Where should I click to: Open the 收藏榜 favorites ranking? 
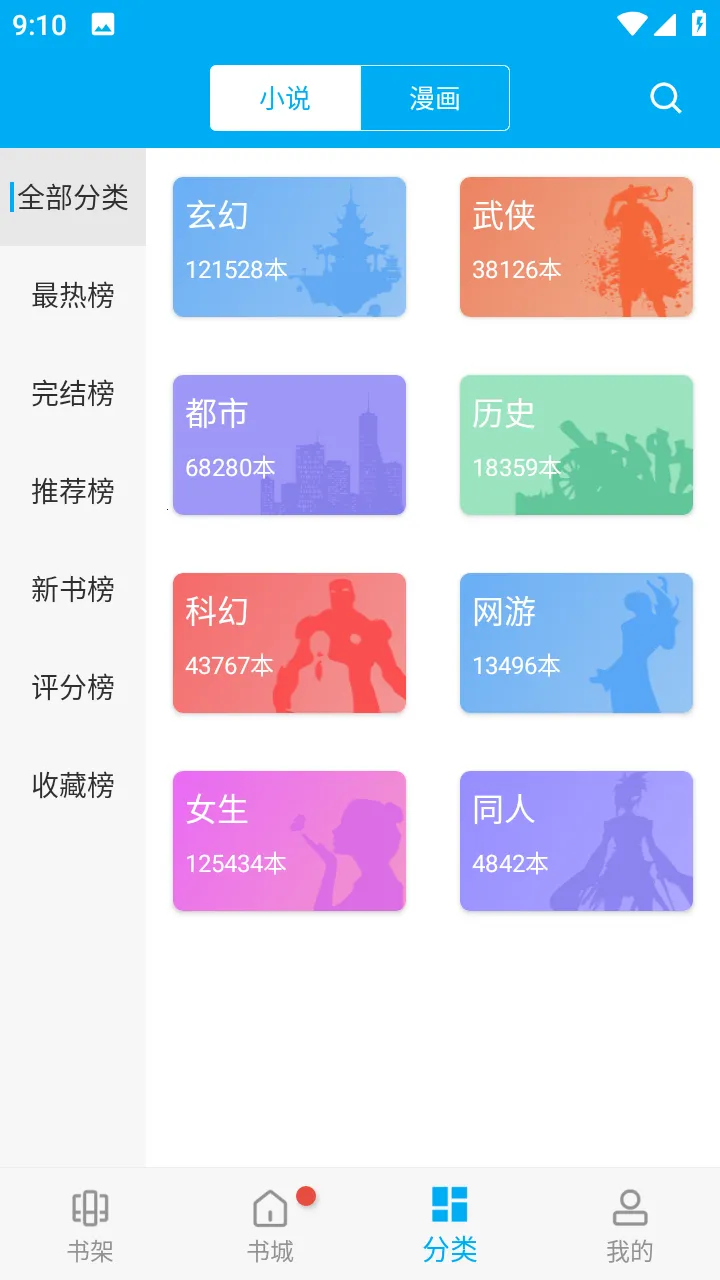72,786
